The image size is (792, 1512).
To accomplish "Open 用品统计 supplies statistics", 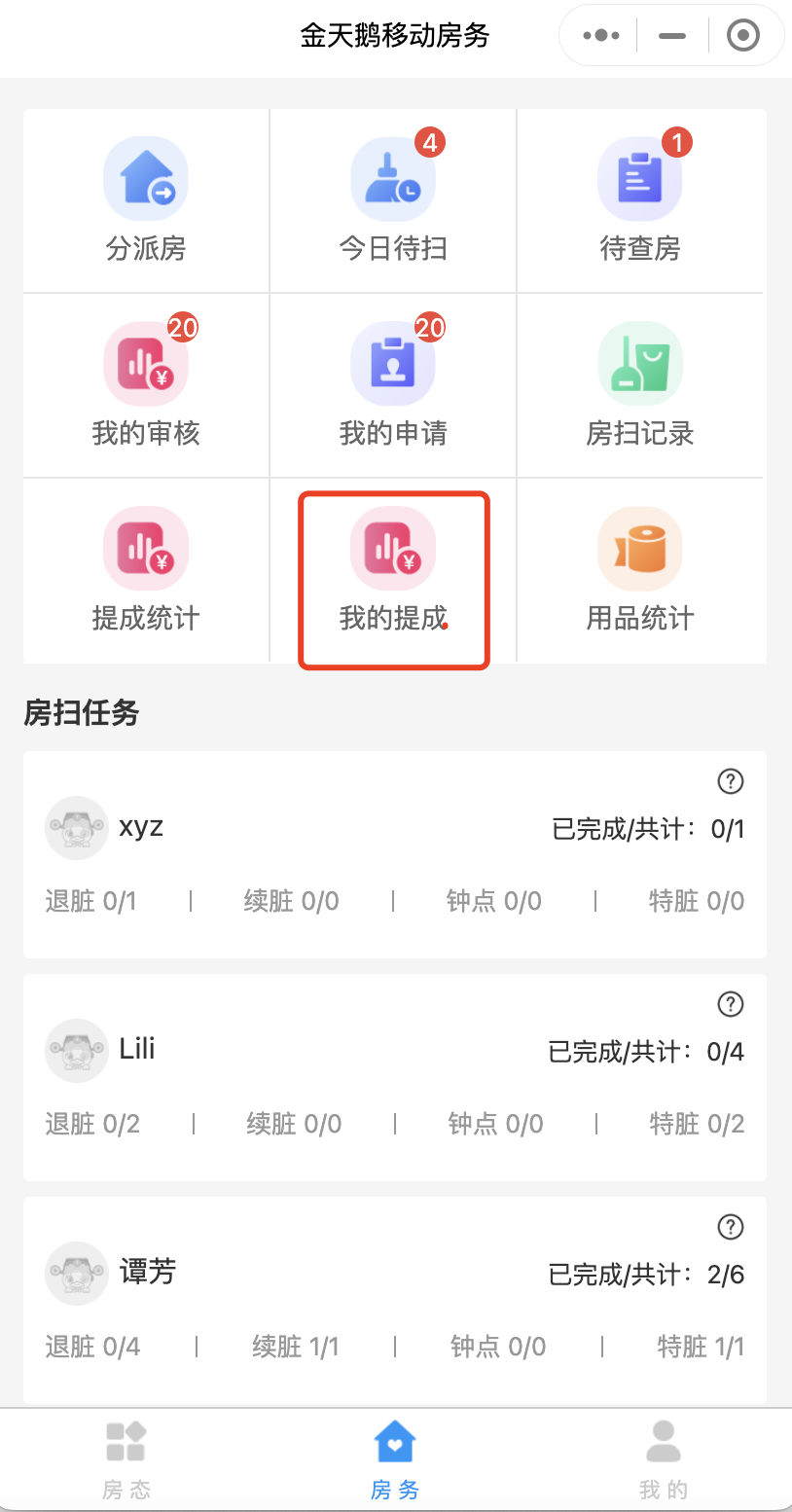I will point(640,570).
